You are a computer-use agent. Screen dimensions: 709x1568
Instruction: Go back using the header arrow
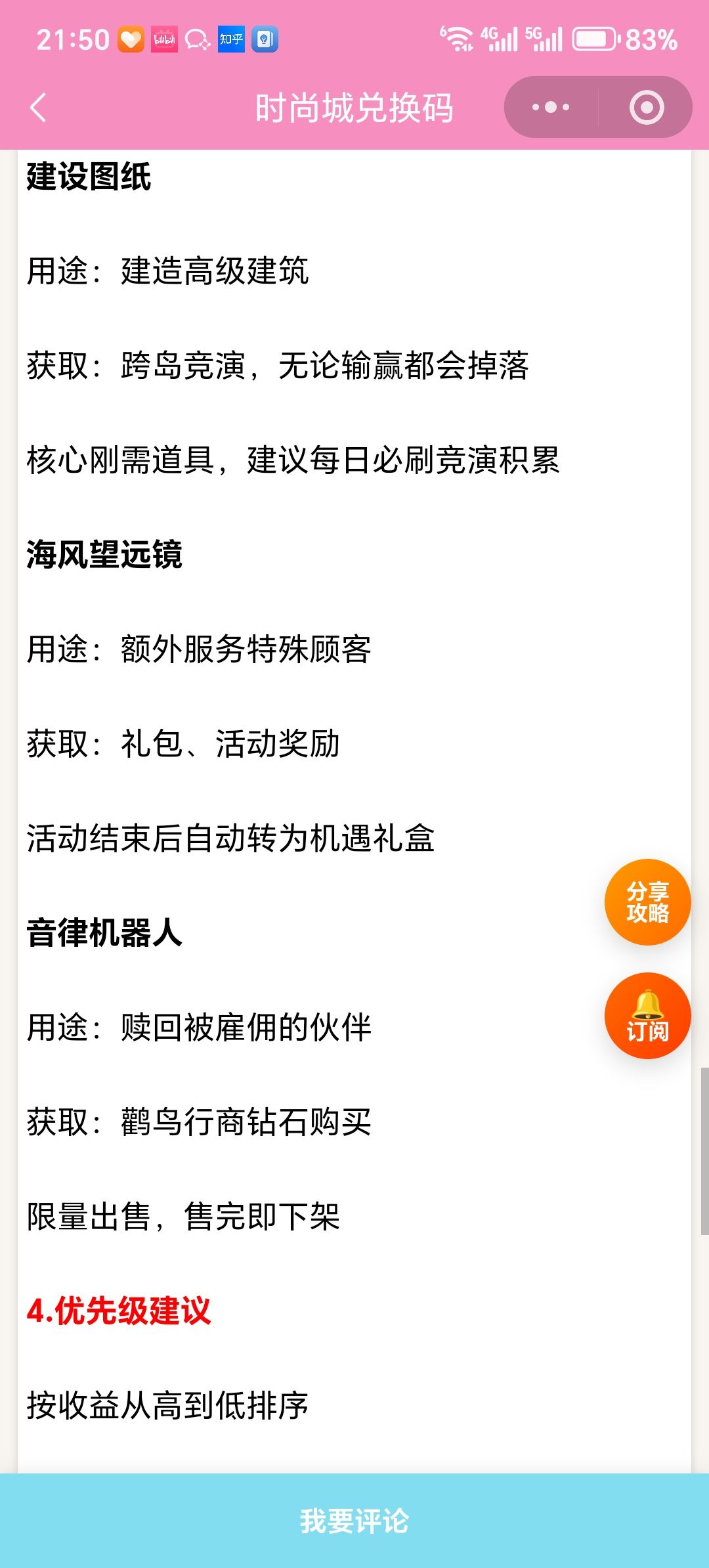tap(38, 107)
